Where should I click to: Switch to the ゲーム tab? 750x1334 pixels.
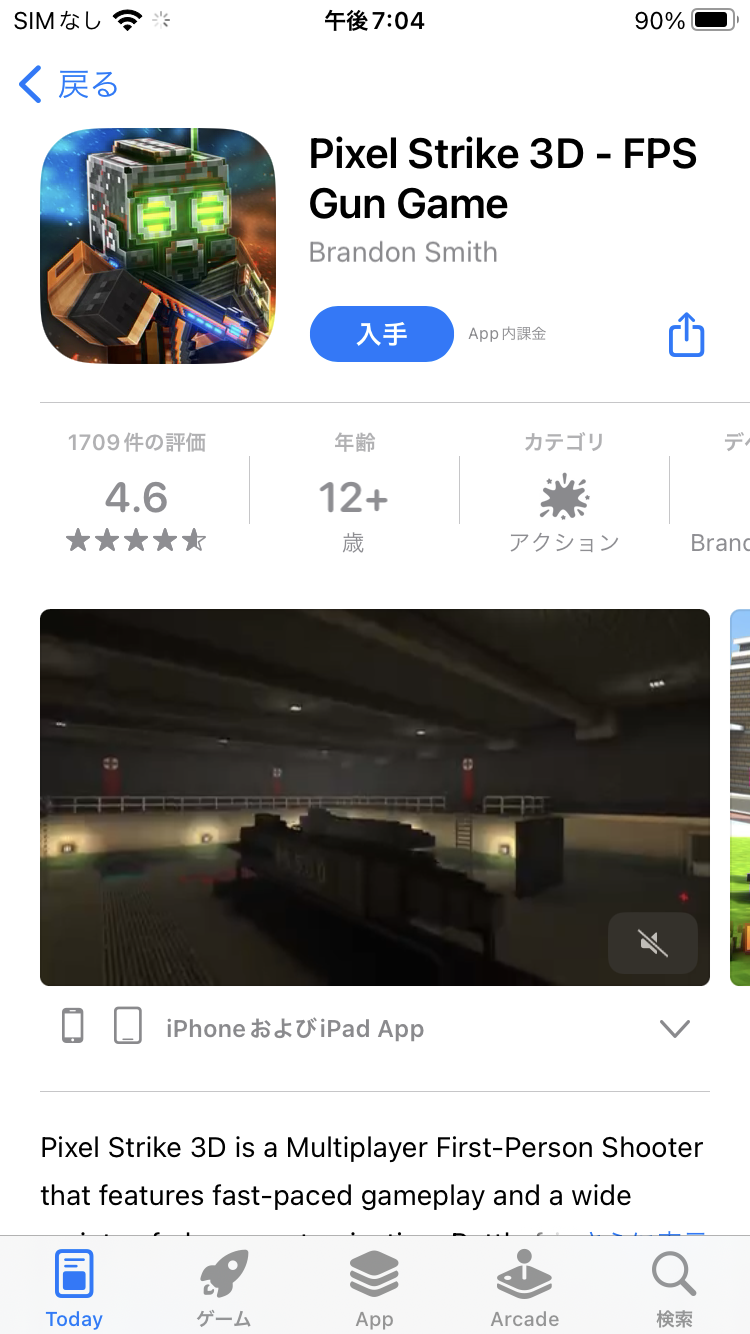[224, 1290]
